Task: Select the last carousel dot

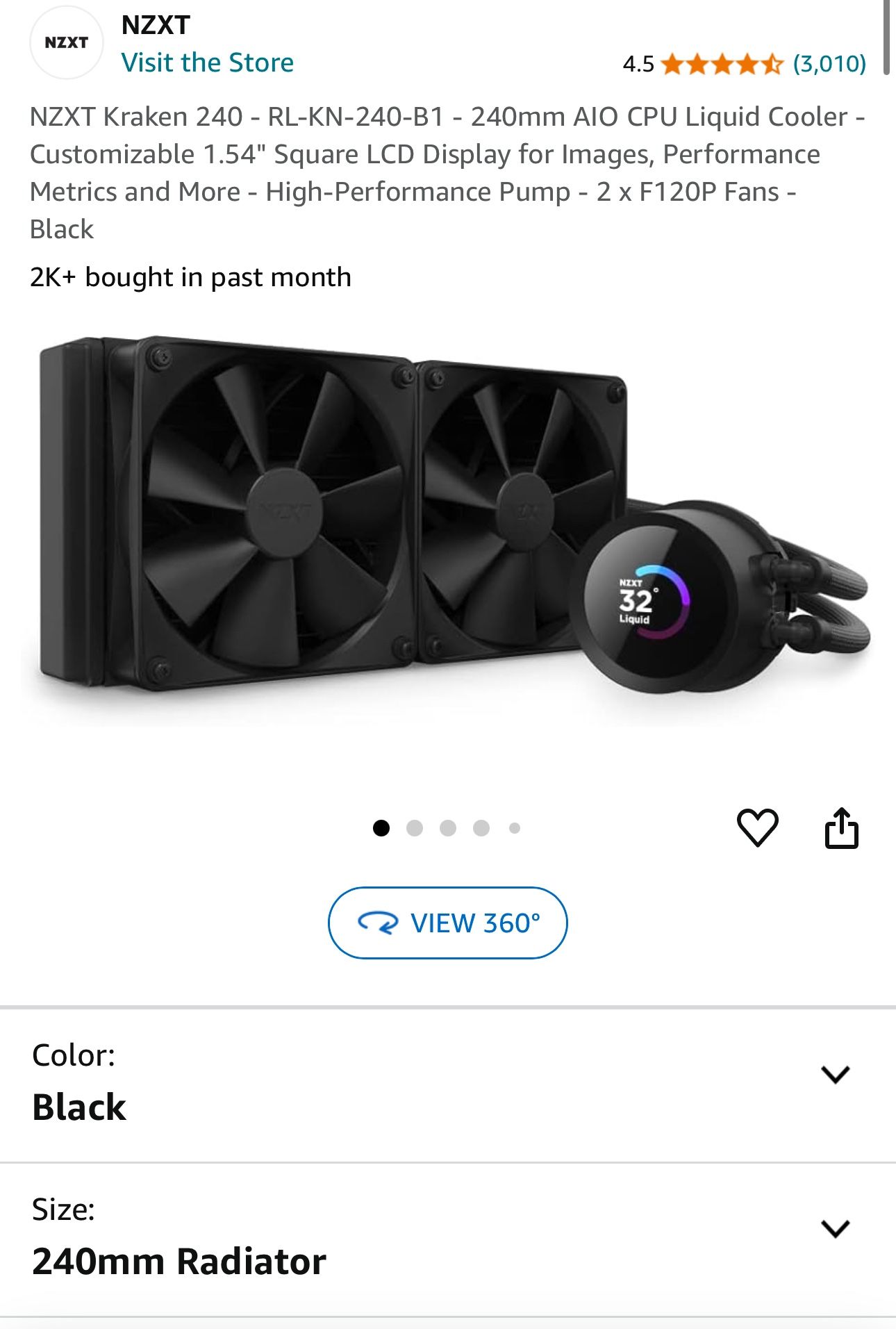Action: pyautogui.click(x=515, y=827)
